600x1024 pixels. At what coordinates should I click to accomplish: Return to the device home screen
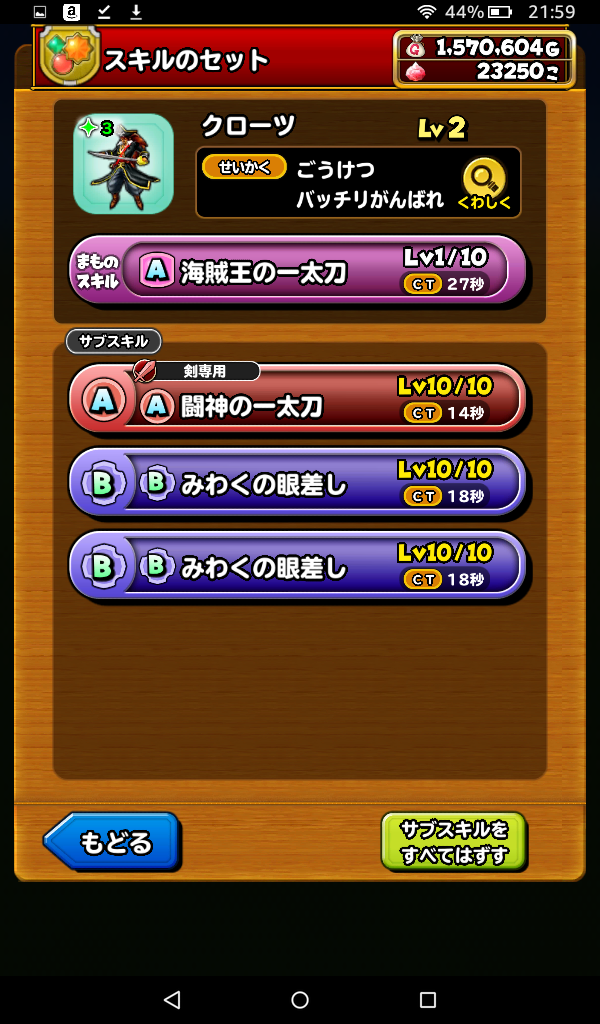(x=300, y=999)
